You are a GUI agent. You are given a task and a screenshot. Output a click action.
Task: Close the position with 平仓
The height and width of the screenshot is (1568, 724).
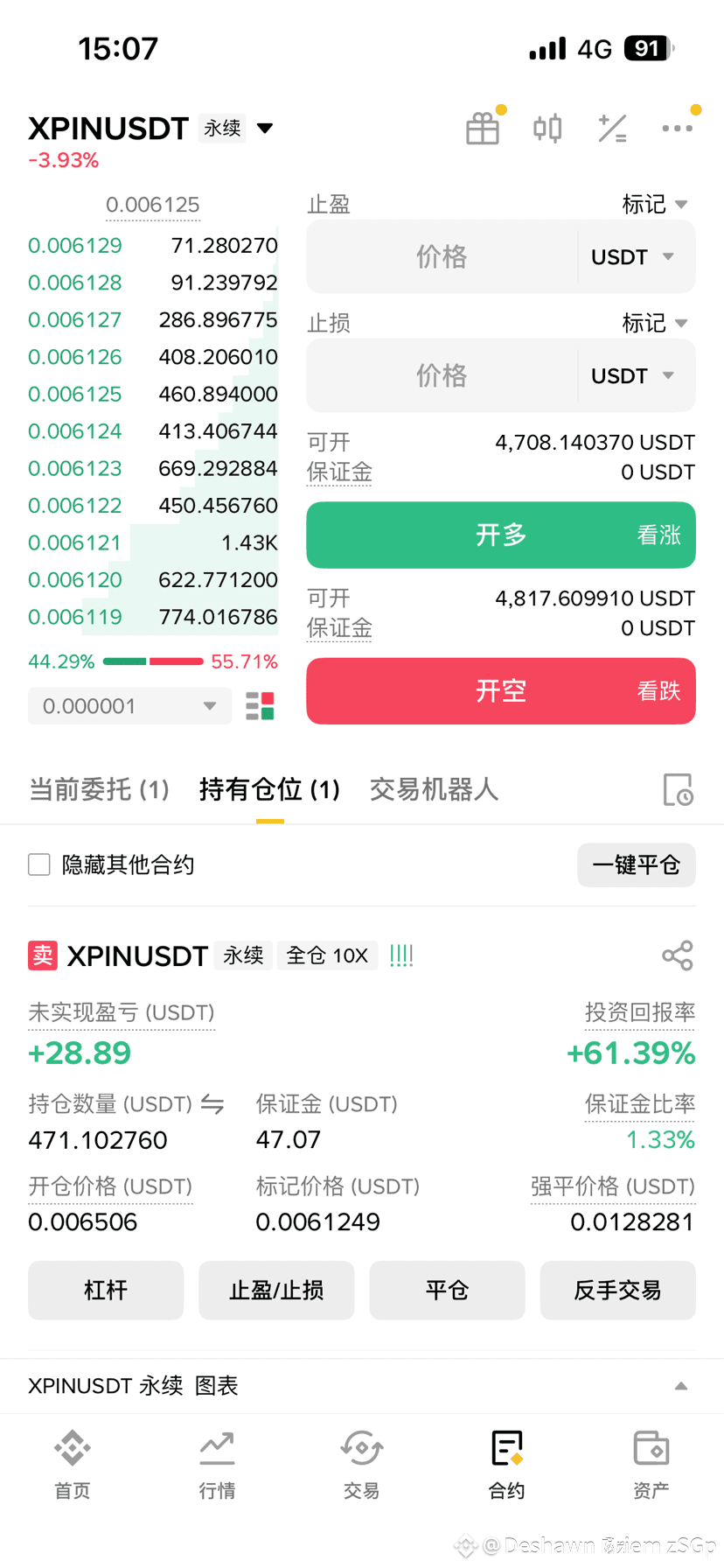click(x=447, y=1290)
